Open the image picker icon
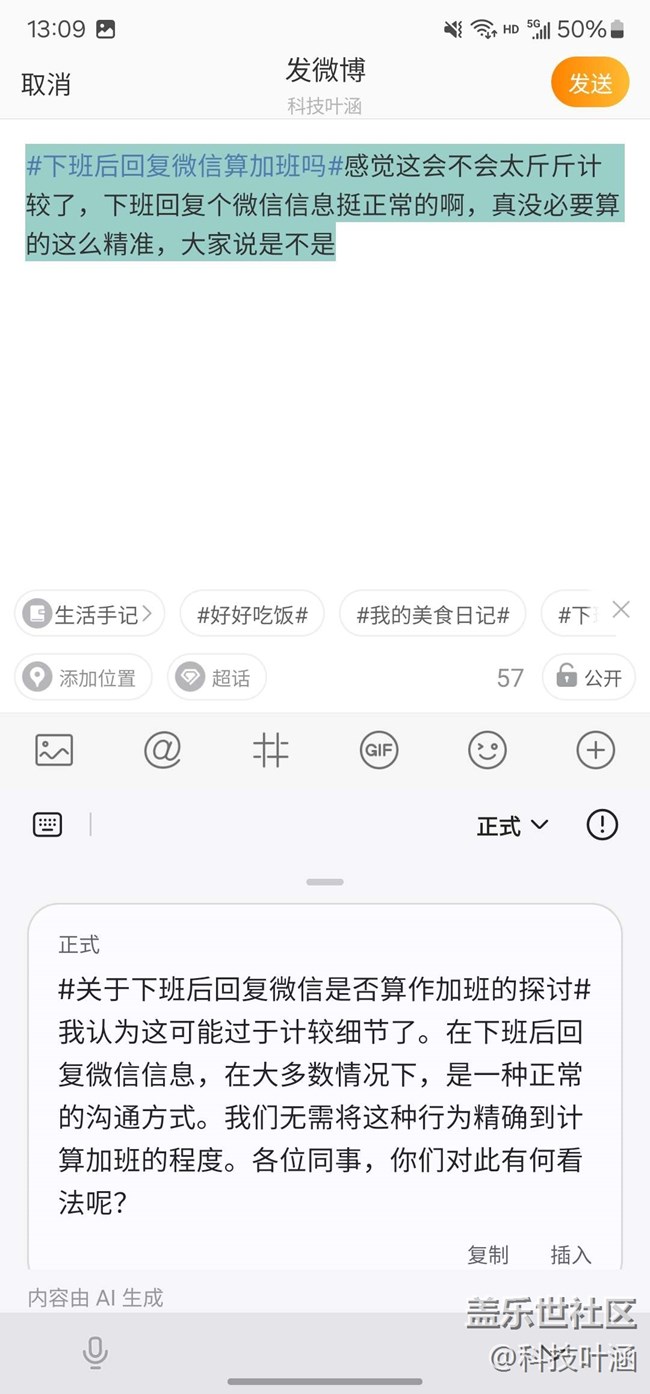 (x=54, y=750)
